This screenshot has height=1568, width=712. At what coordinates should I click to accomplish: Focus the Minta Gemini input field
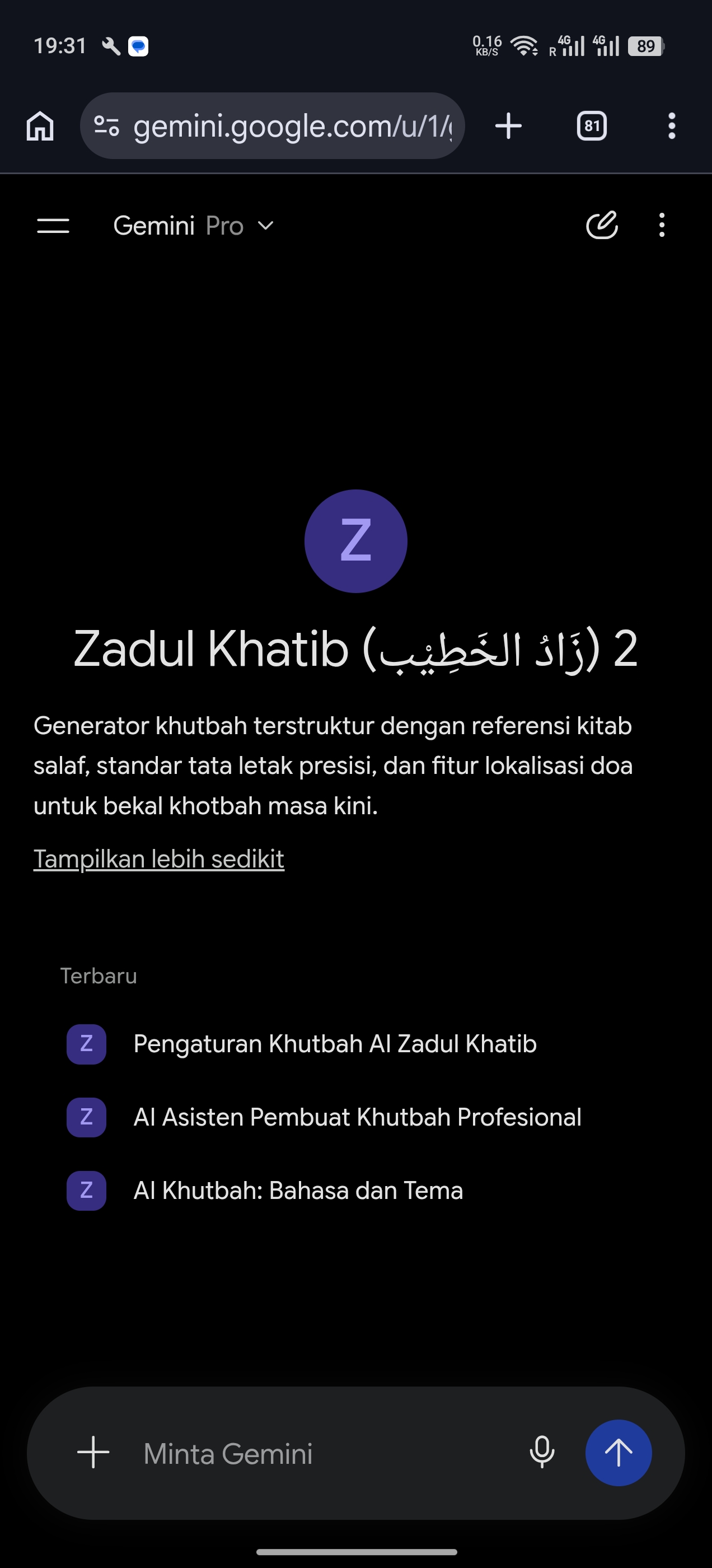pos(322,1453)
